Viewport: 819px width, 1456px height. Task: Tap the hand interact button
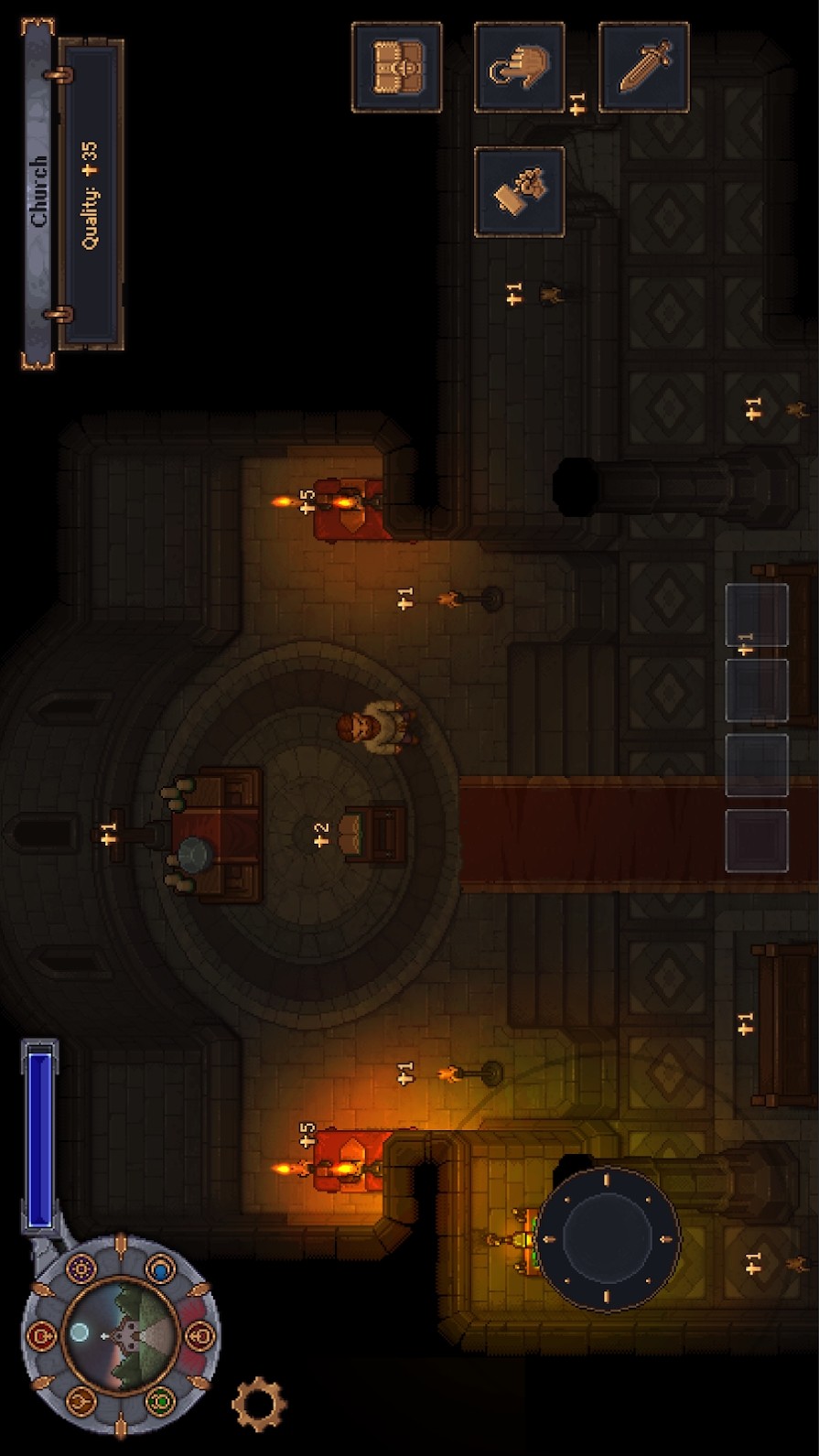(x=519, y=68)
